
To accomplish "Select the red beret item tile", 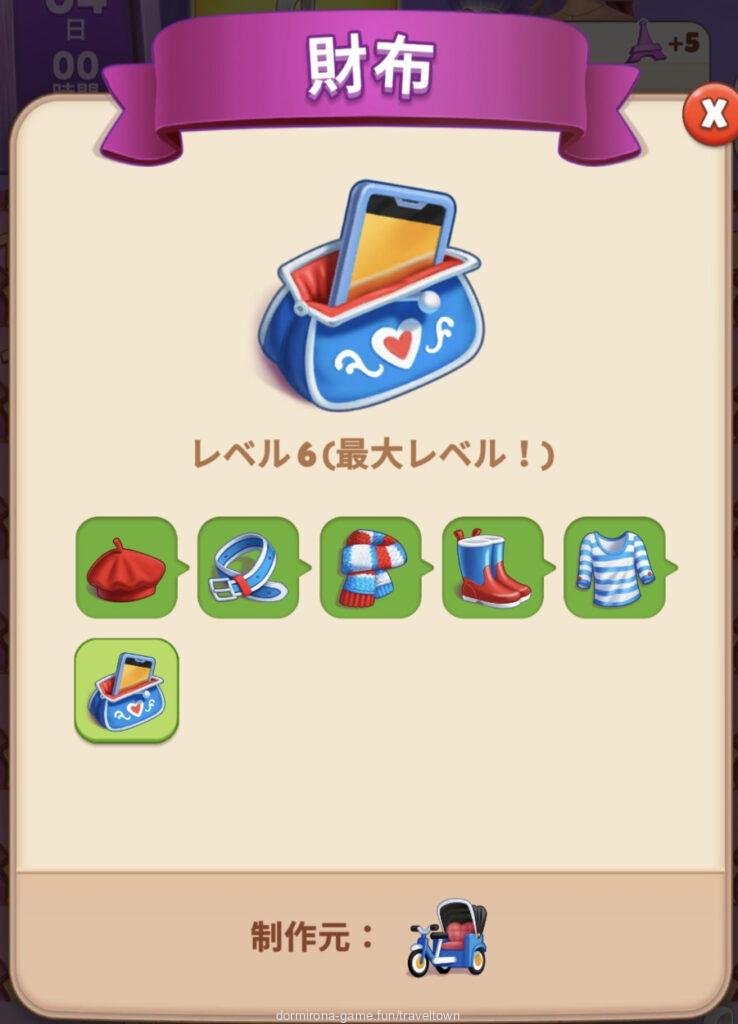I will 126,567.
